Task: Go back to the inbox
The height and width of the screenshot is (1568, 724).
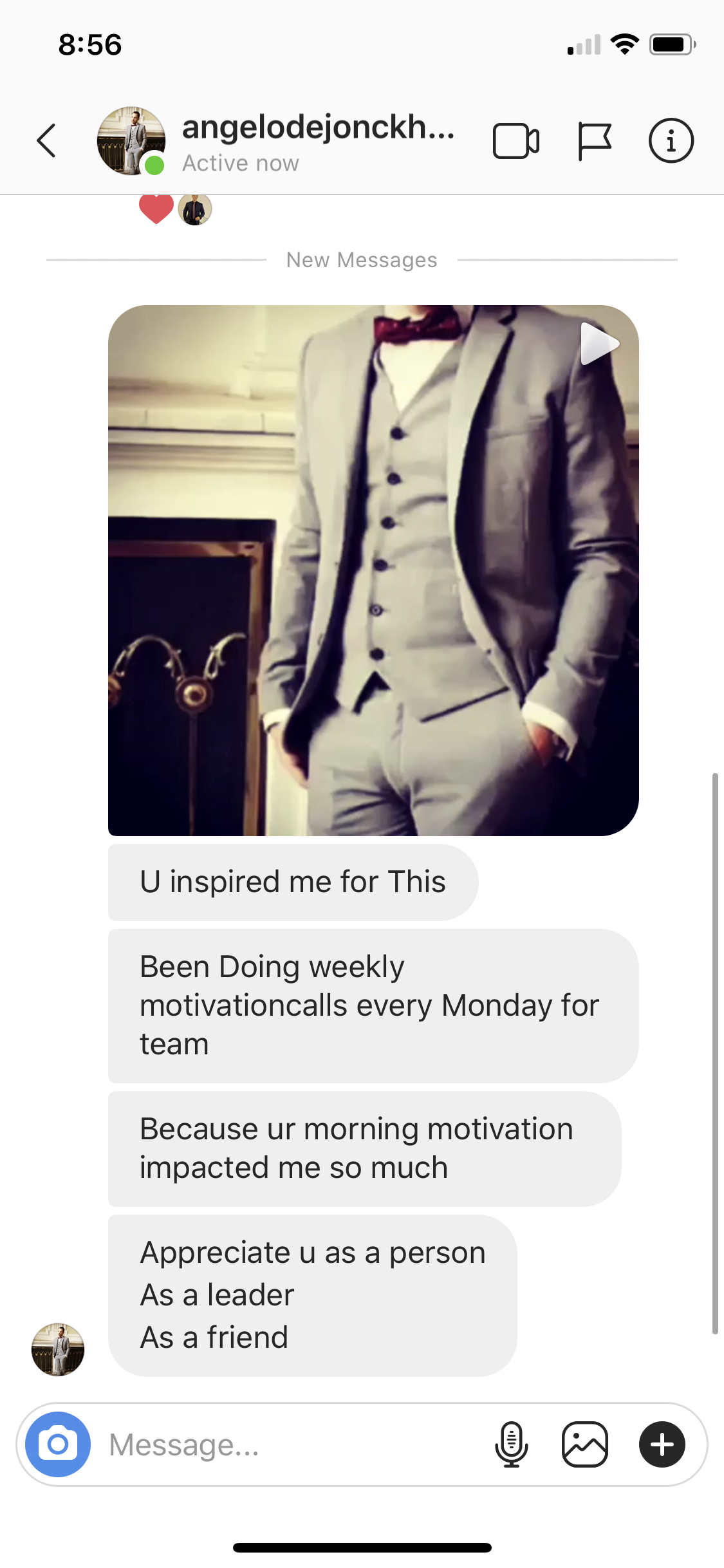Action: click(x=46, y=140)
